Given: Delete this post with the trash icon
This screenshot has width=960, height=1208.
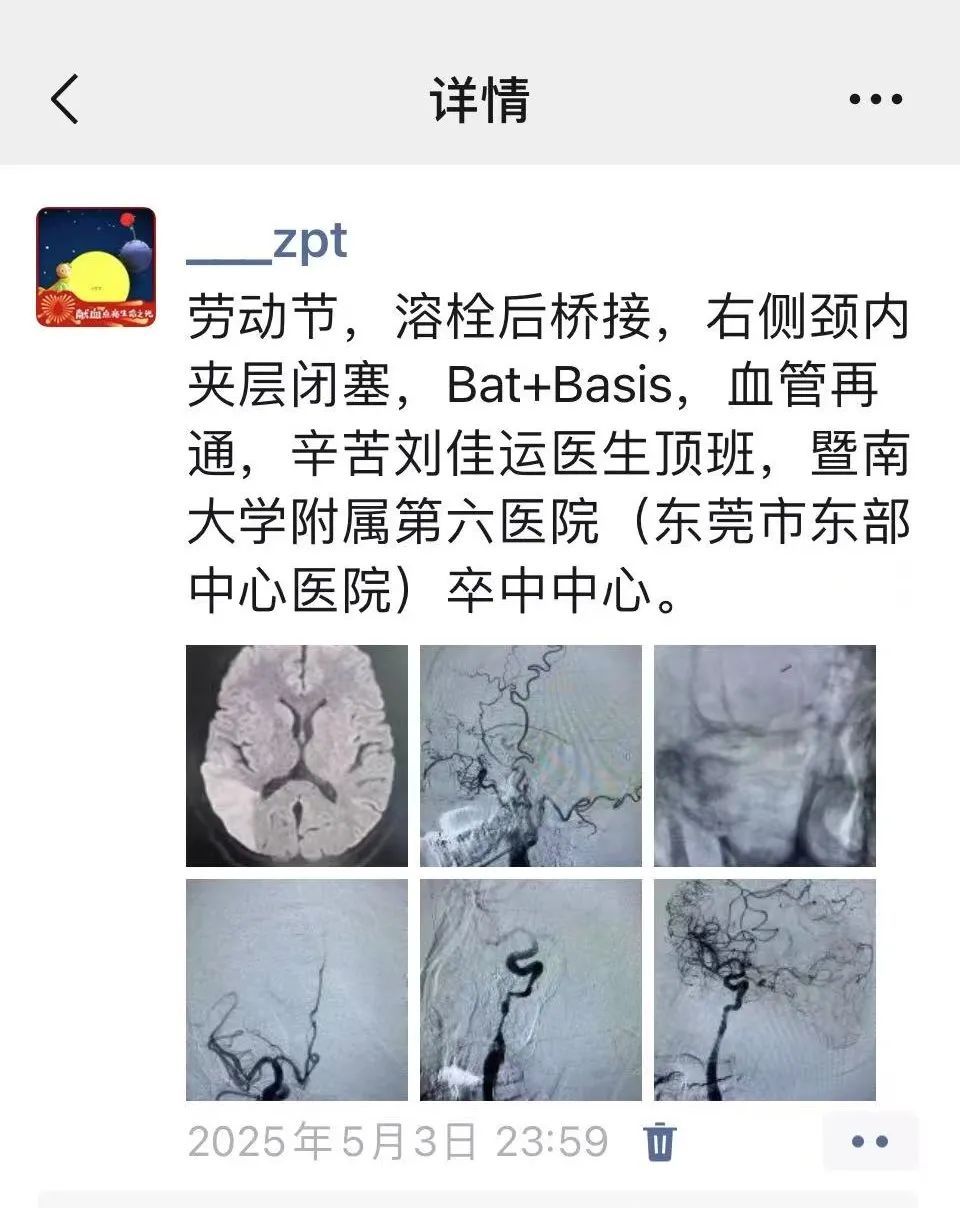Looking at the screenshot, I should coord(660,1141).
